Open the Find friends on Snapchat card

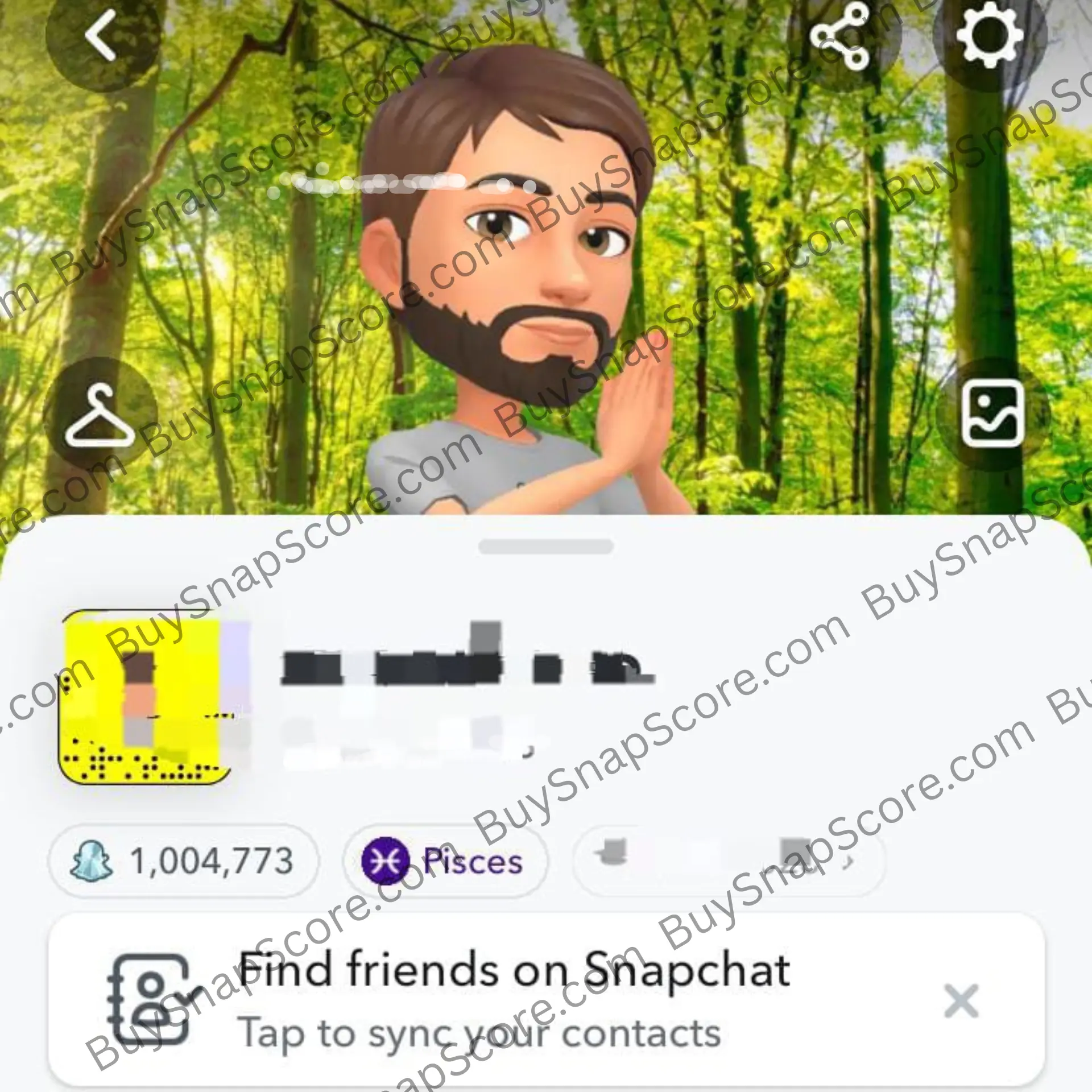512,1001
